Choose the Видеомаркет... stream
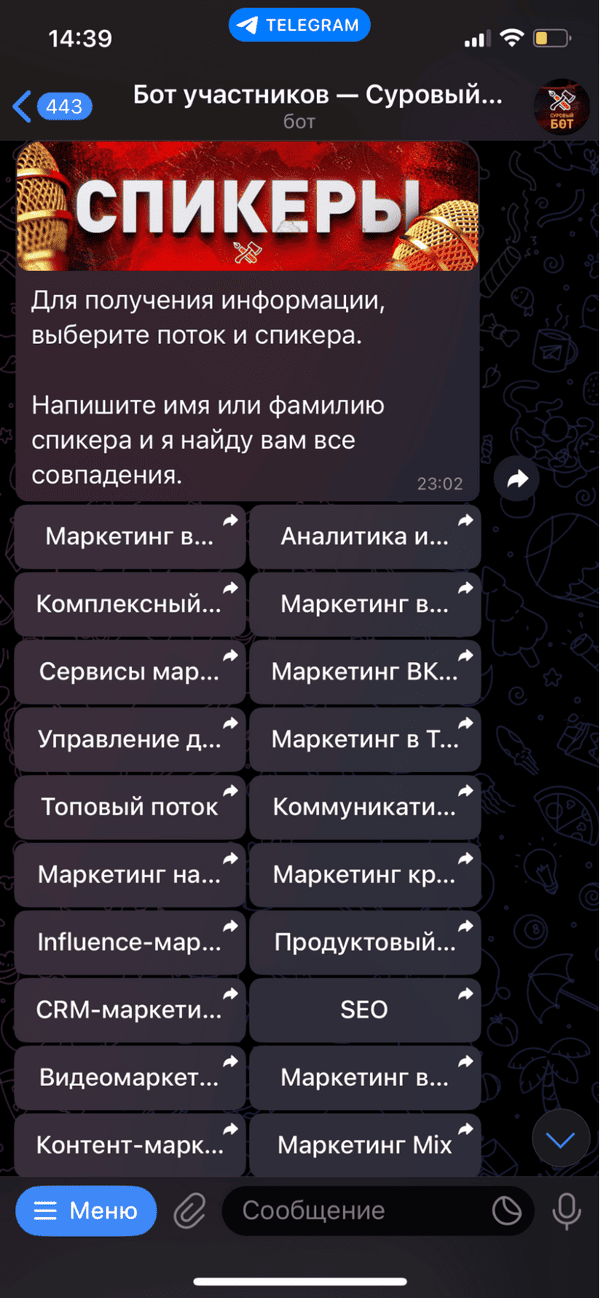Image resolution: width=600 pixels, height=1298 pixels. [130, 1078]
